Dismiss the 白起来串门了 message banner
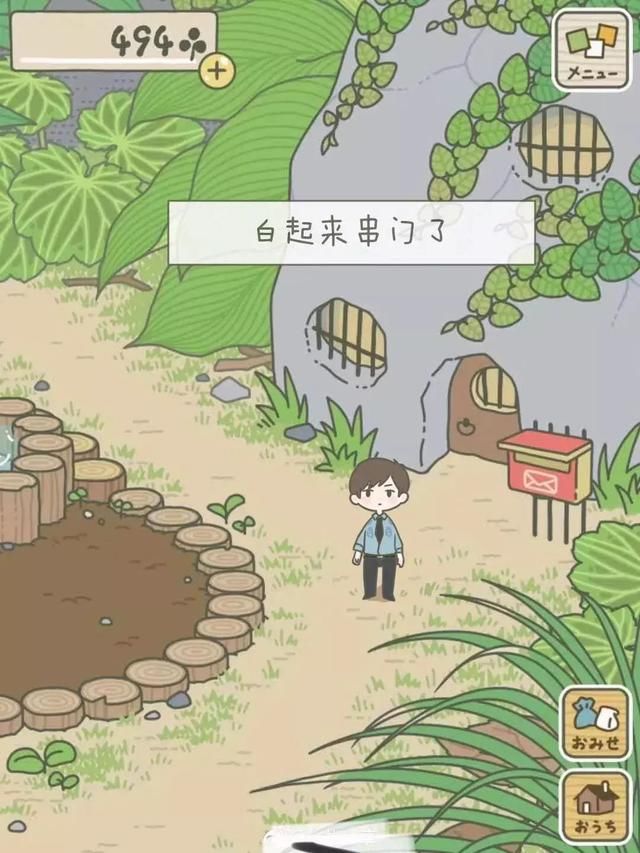This screenshot has width=640, height=853. (x=351, y=232)
